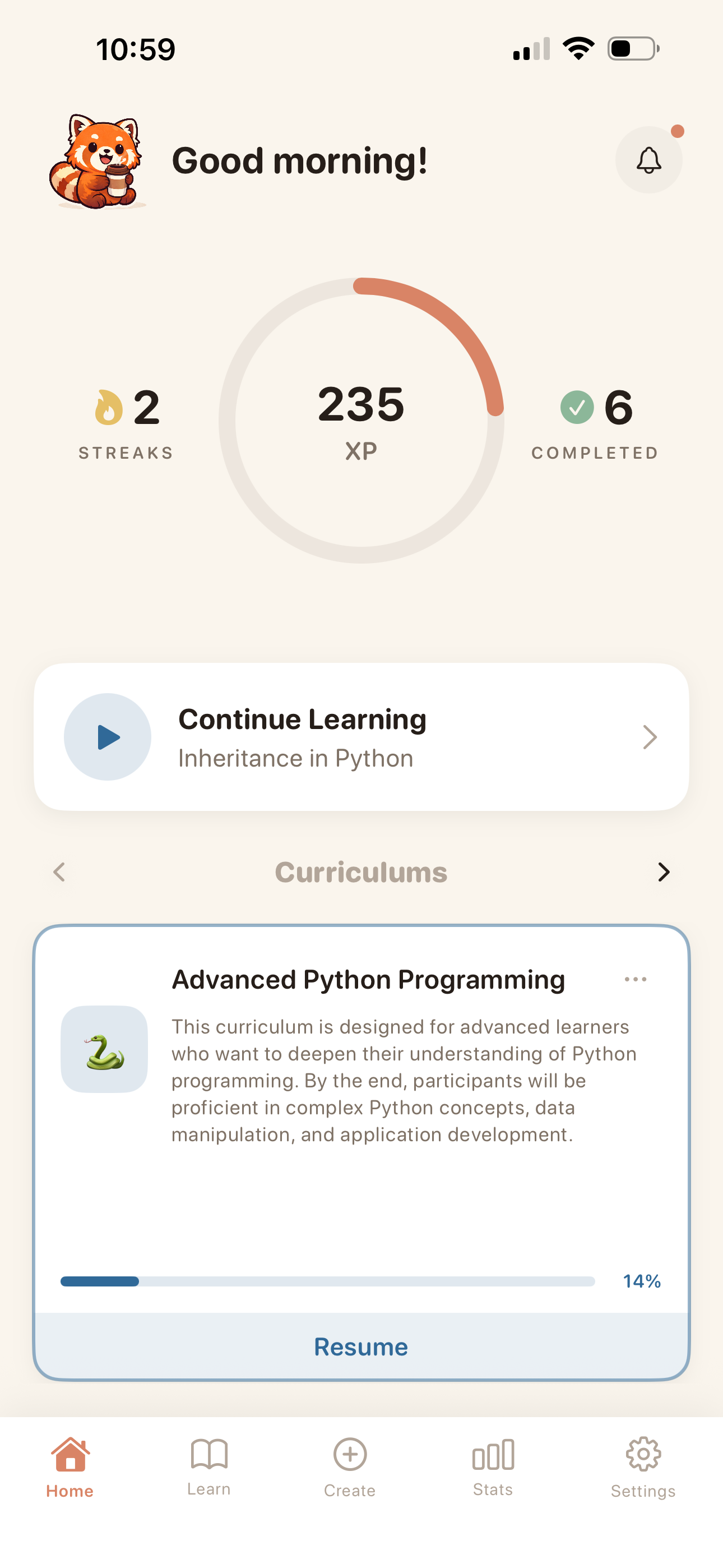Select the Curriculums heading
The image size is (723, 1568).
(361, 872)
